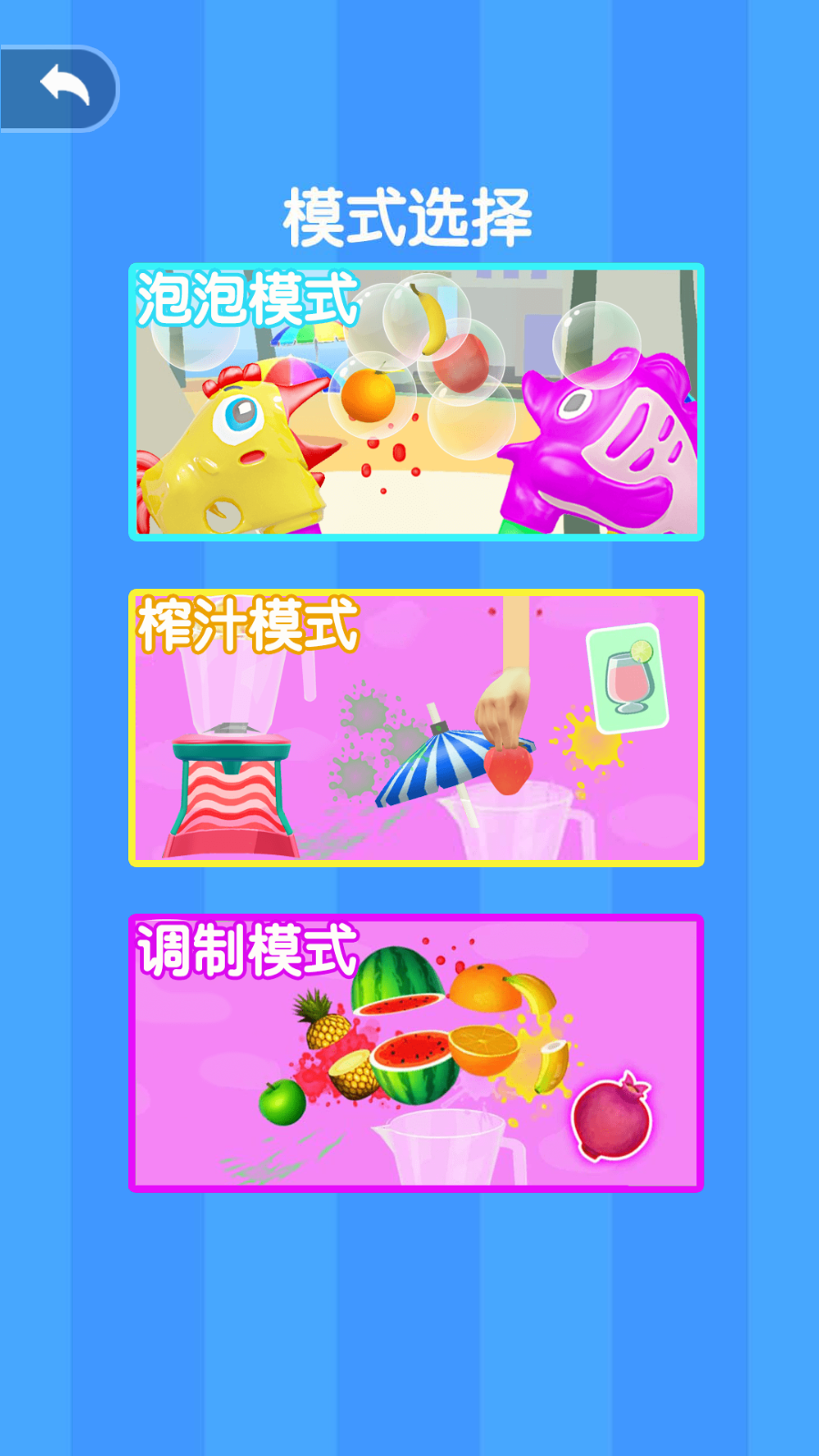Click the strawberry held over the juice cup

tap(511, 769)
